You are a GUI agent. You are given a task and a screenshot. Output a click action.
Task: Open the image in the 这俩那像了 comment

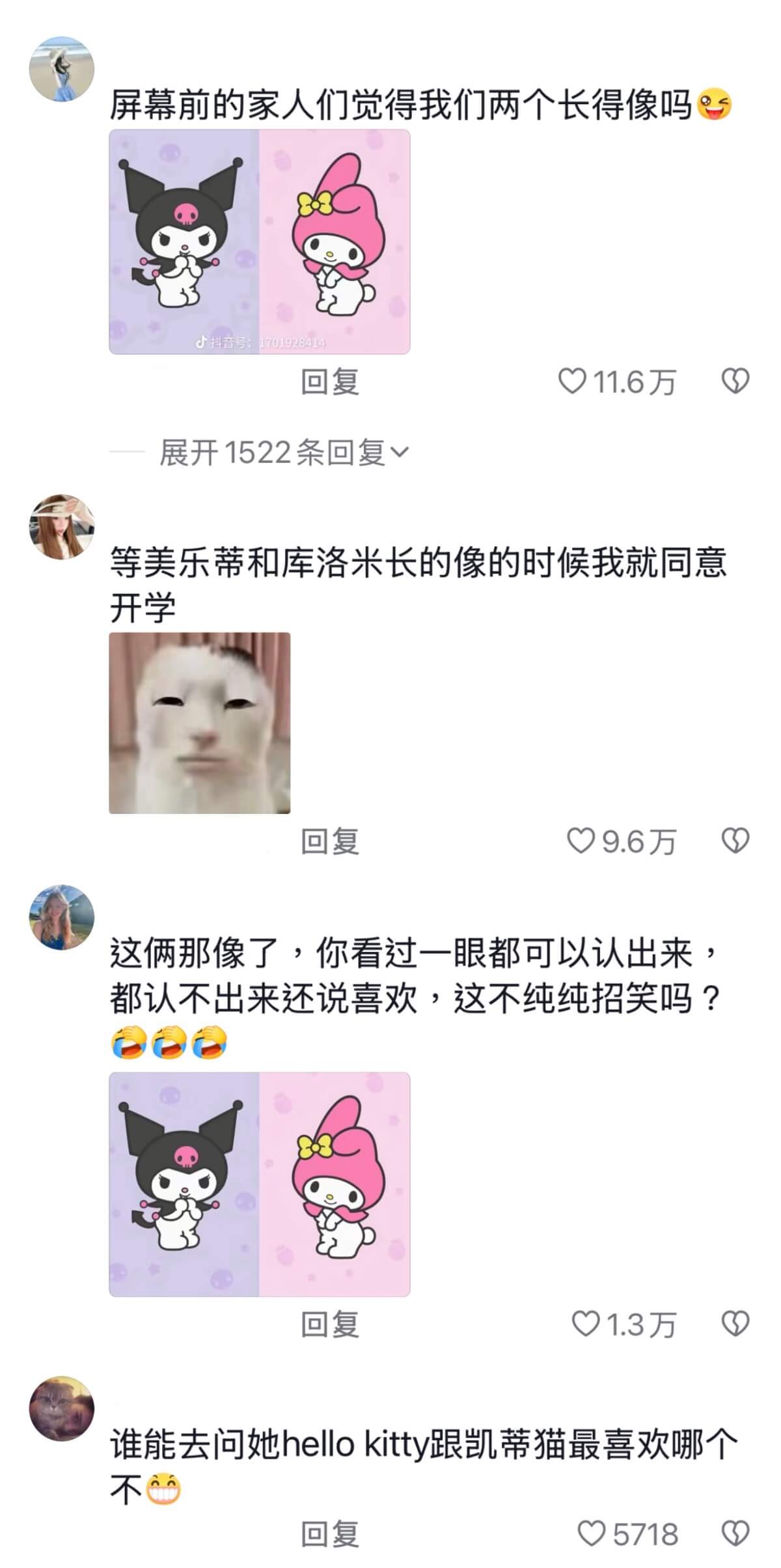click(259, 1184)
